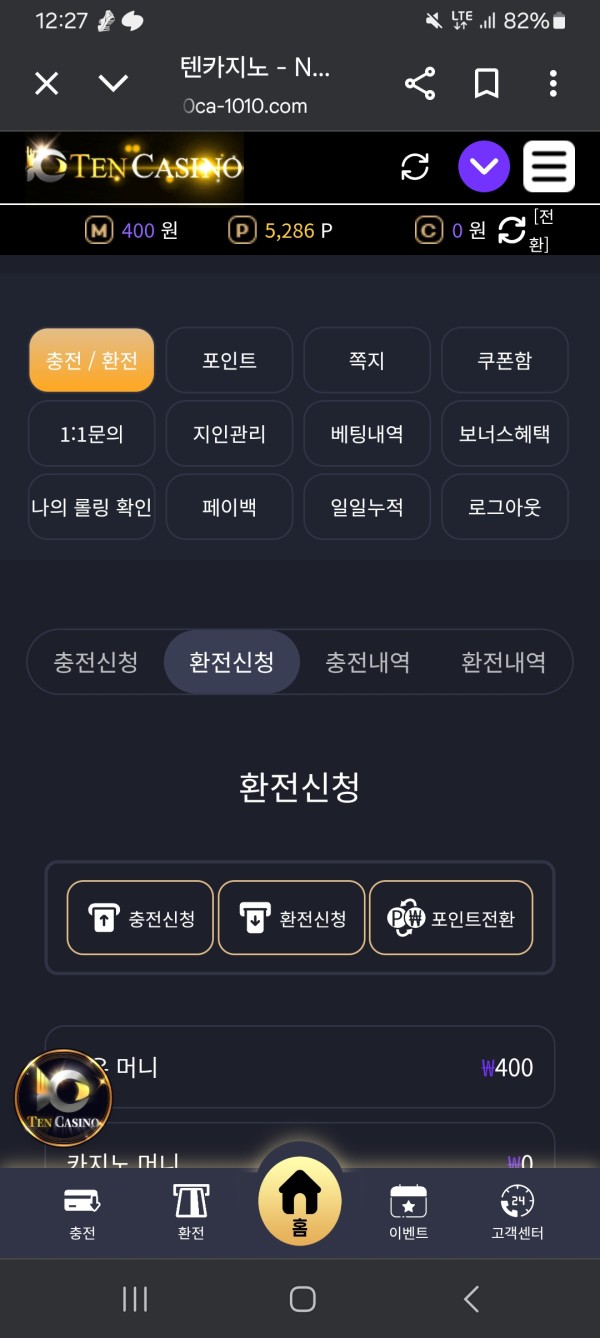Open 1:1문의 inquiry
Screen dimensions: 600x1338
92,434
